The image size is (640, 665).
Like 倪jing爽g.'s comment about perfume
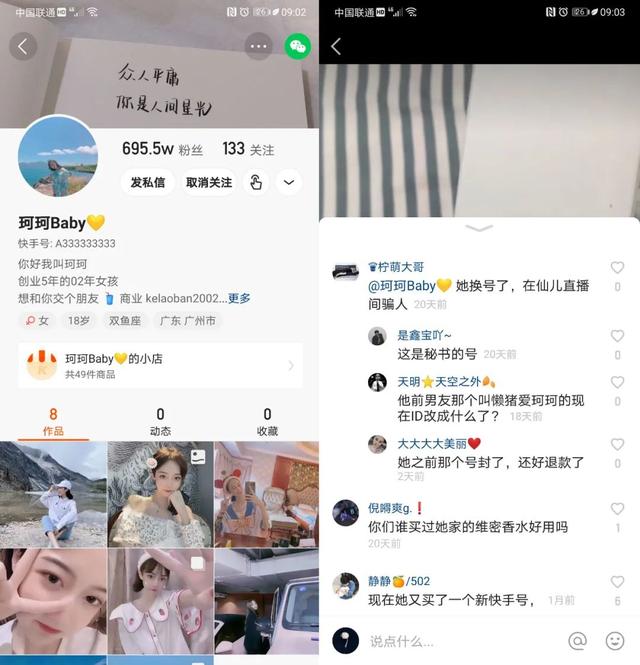click(617, 509)
